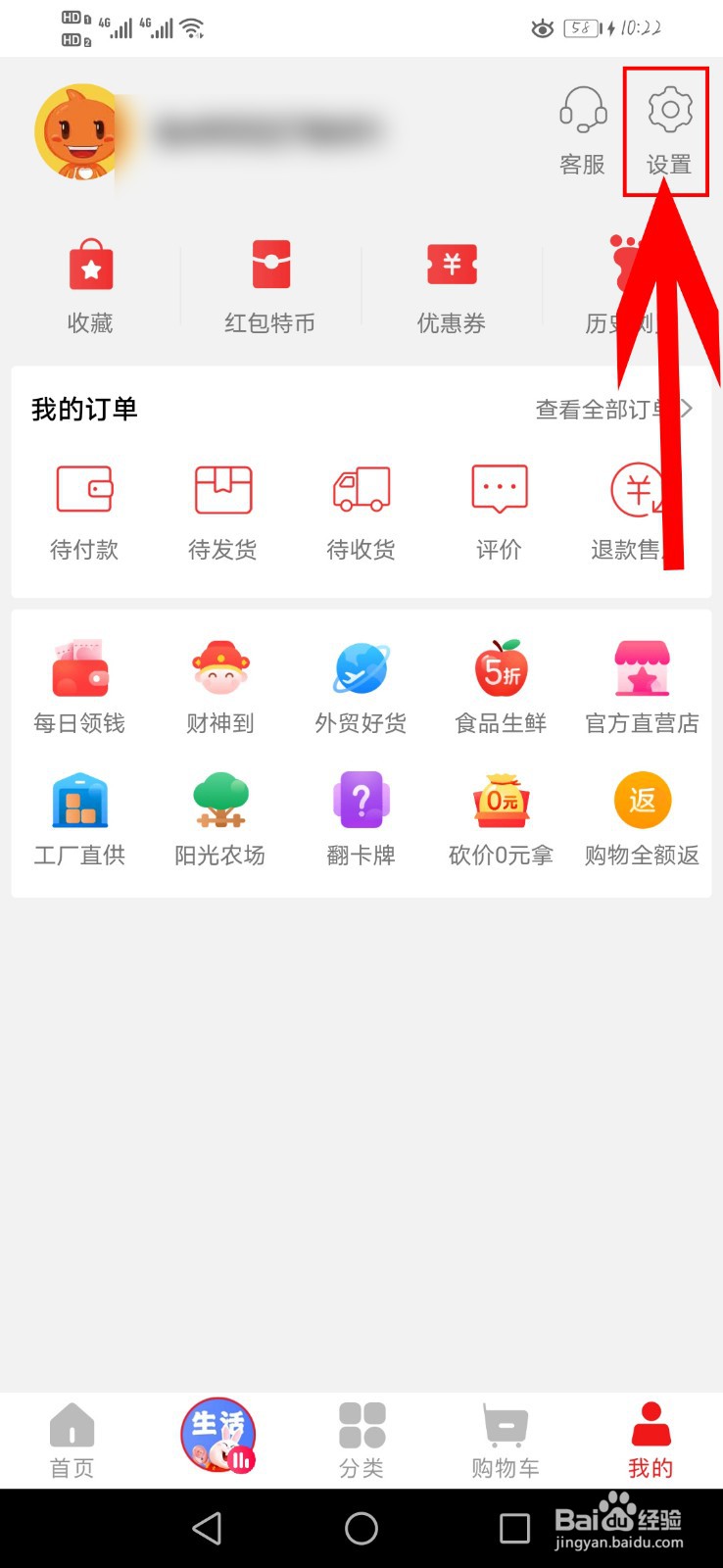Contact 客服 customer service

tap(583, 131)
